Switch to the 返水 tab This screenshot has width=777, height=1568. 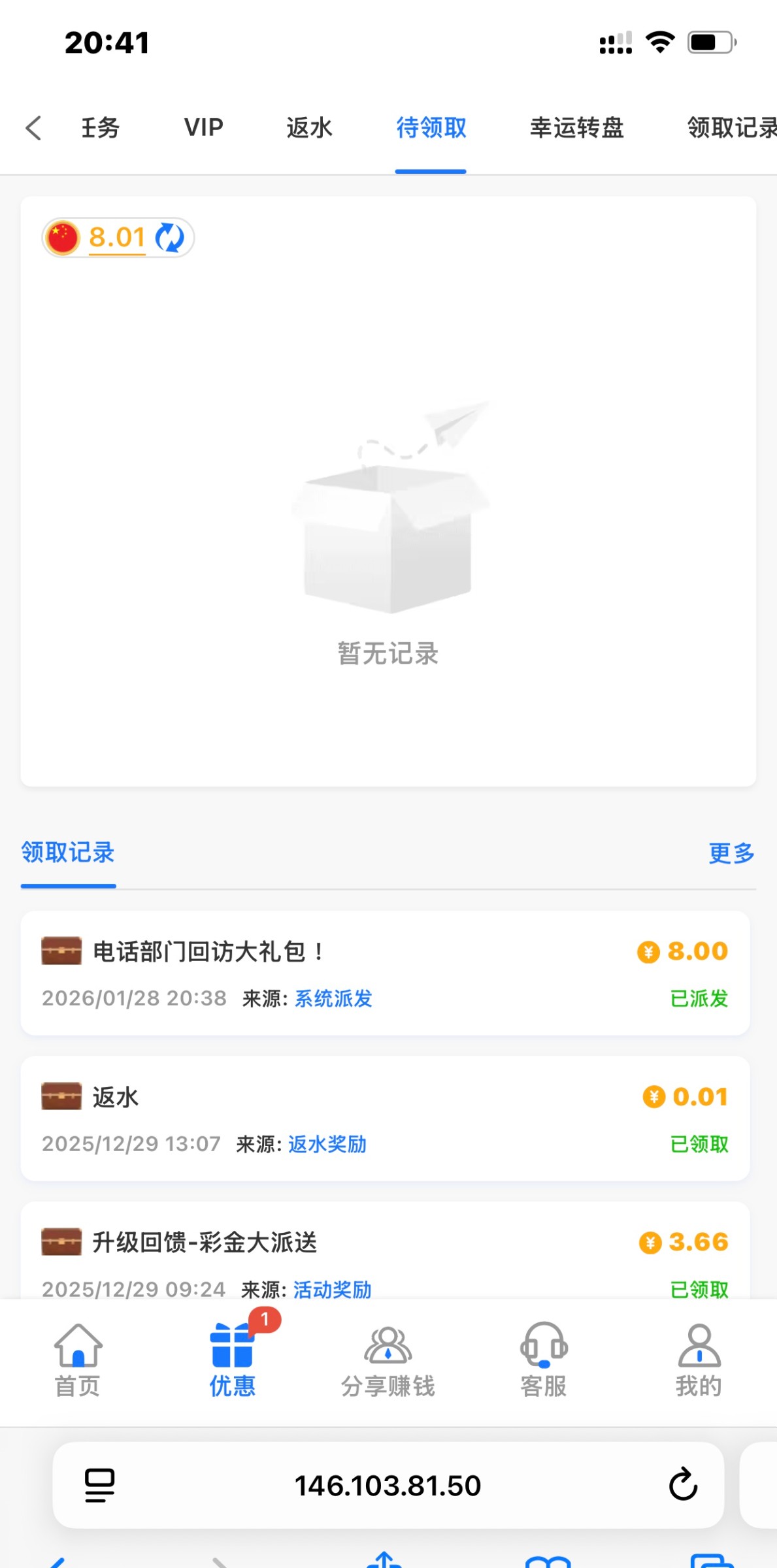coord(309,128)
